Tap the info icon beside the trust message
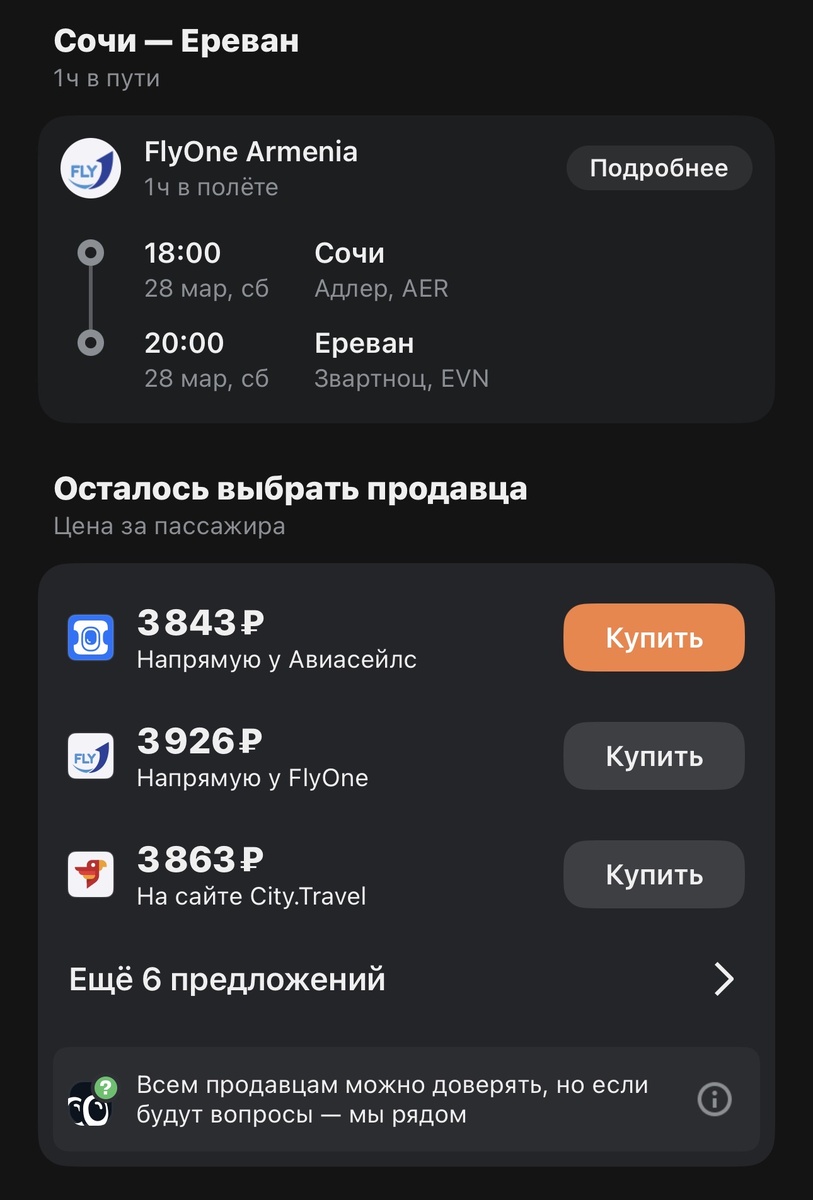This screenshot has height=1200, width=813. point(713,1098)
